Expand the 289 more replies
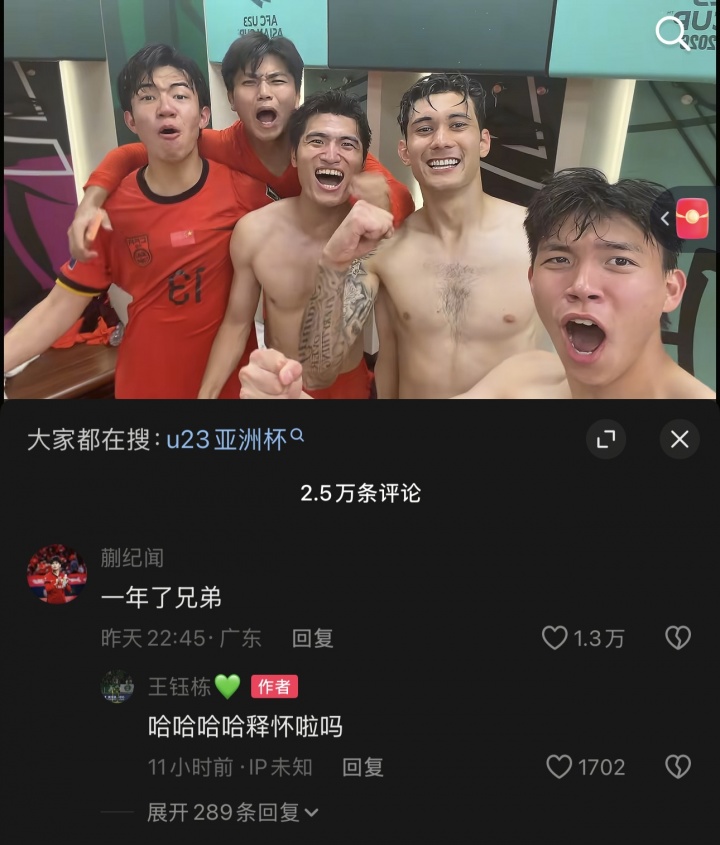This screenshot has height=845, width=720. pyautogui.click(x=232, y=812)
